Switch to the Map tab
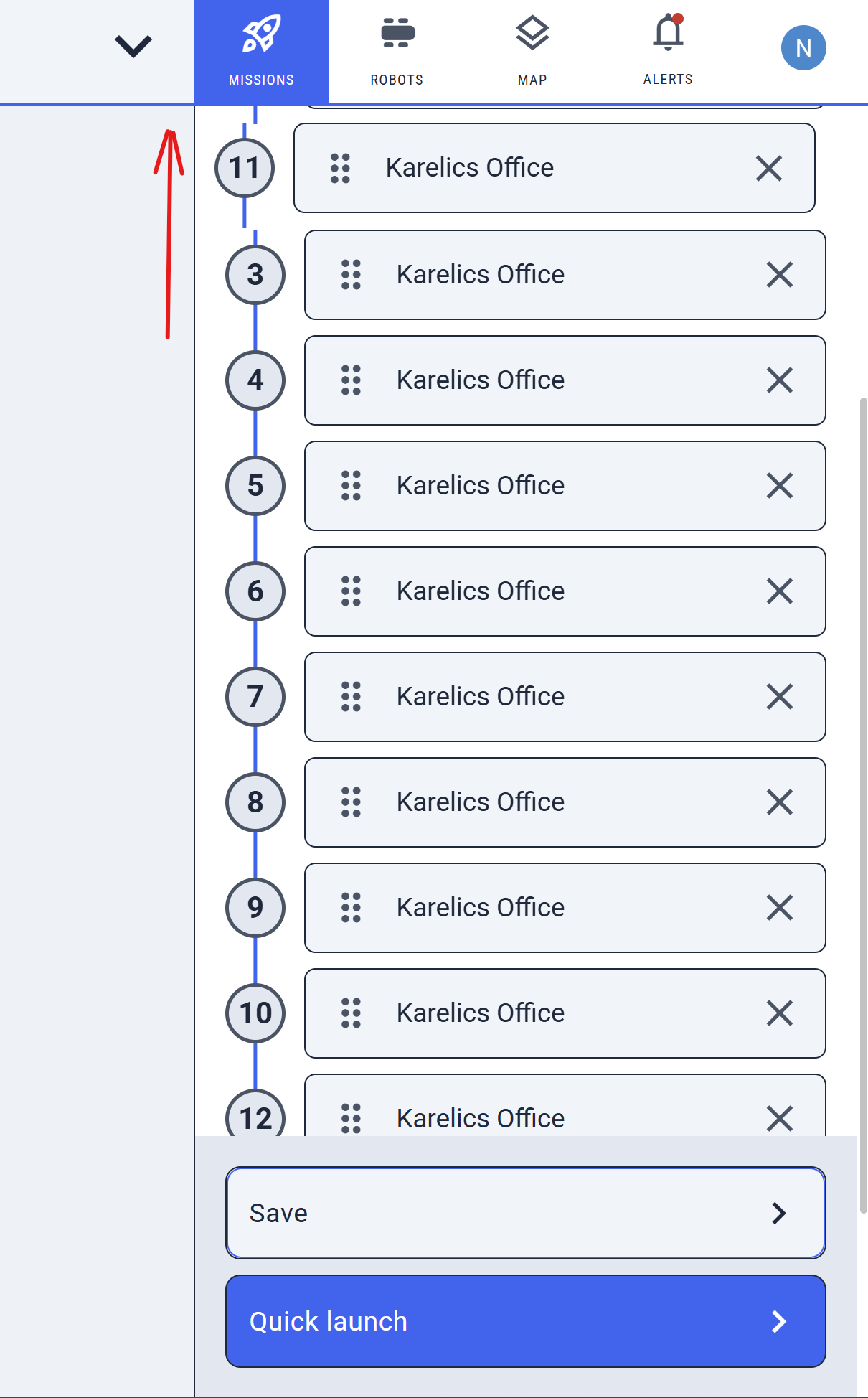Screen dimensions: 868x1398 [x=532, y=50]
